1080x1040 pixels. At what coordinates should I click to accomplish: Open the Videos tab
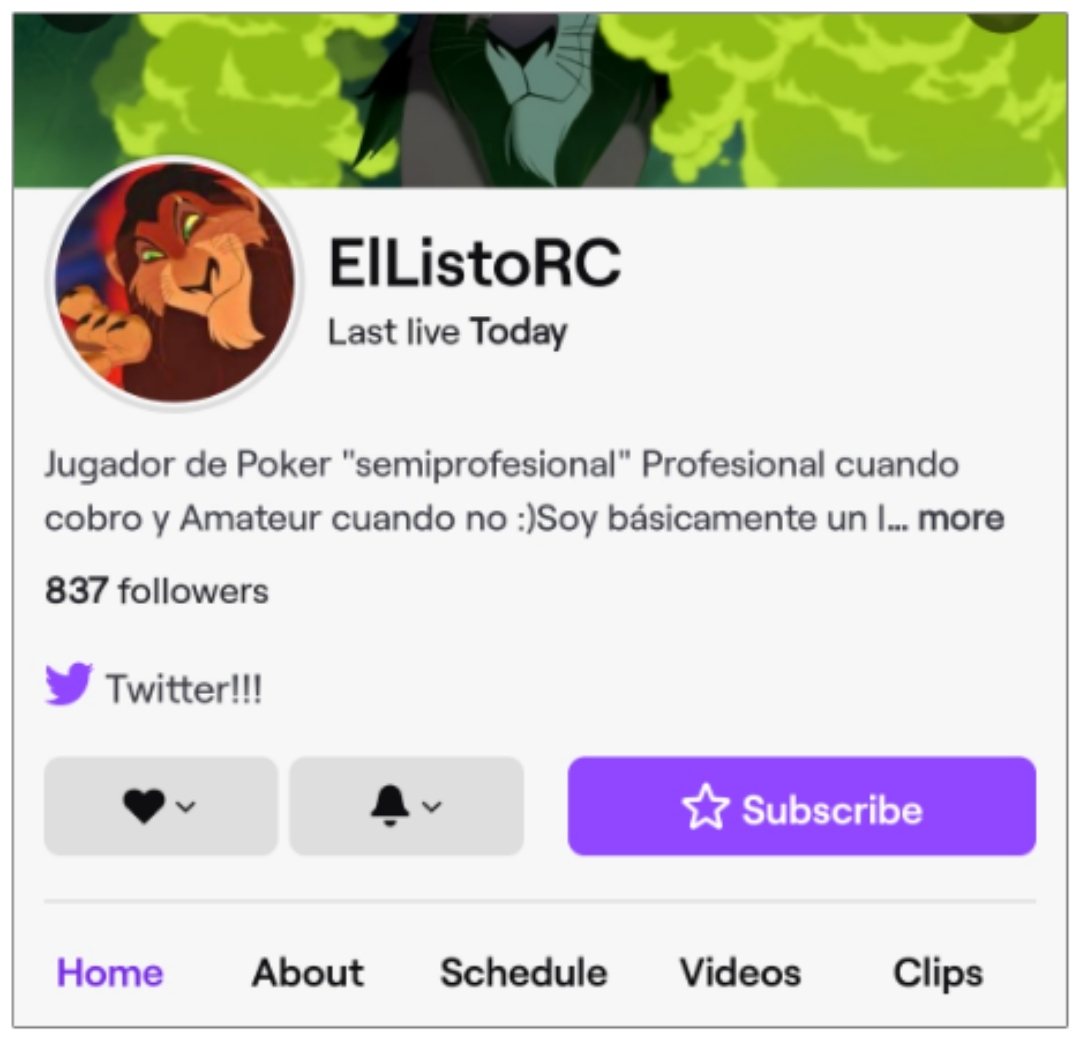740,973
